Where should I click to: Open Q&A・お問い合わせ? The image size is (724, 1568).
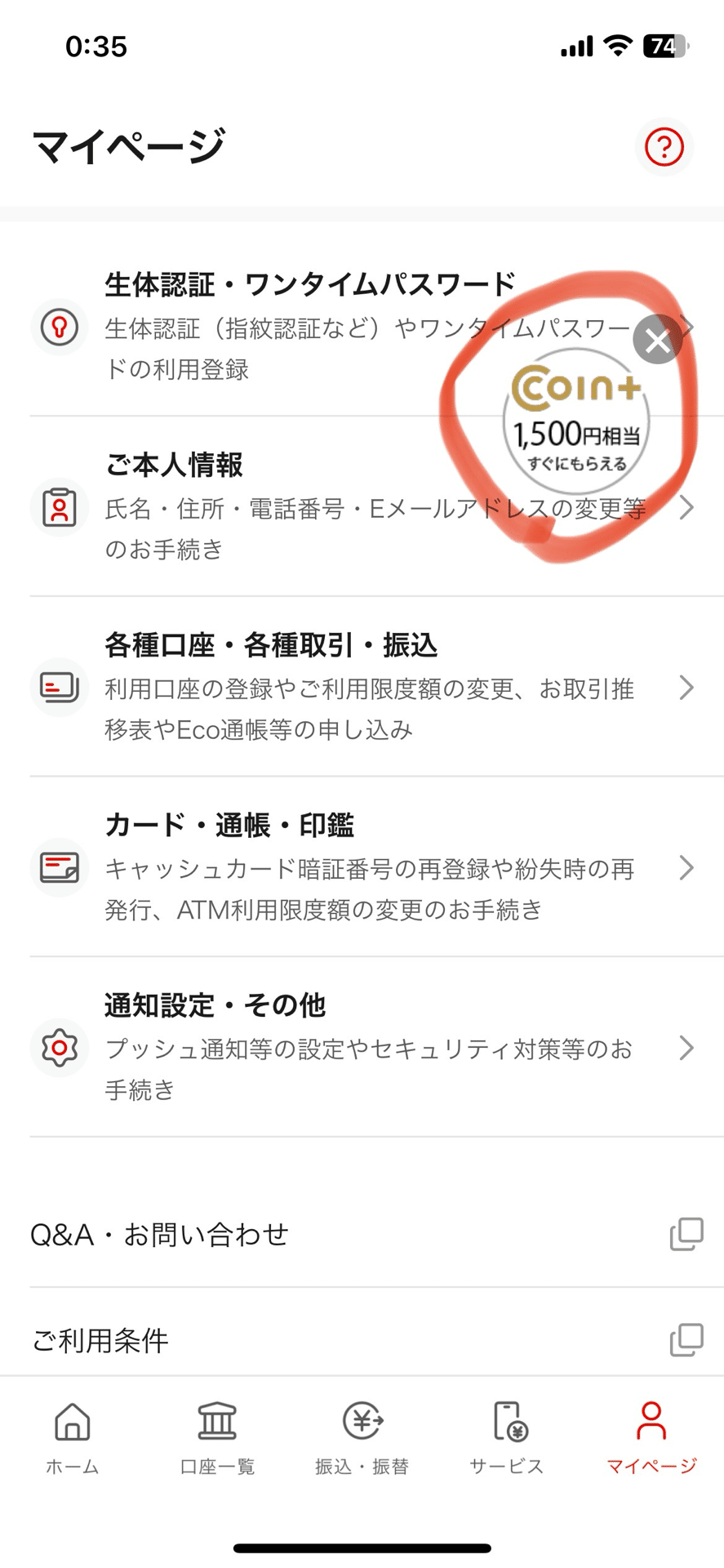pyautogui.click(x=159, y=1235)
